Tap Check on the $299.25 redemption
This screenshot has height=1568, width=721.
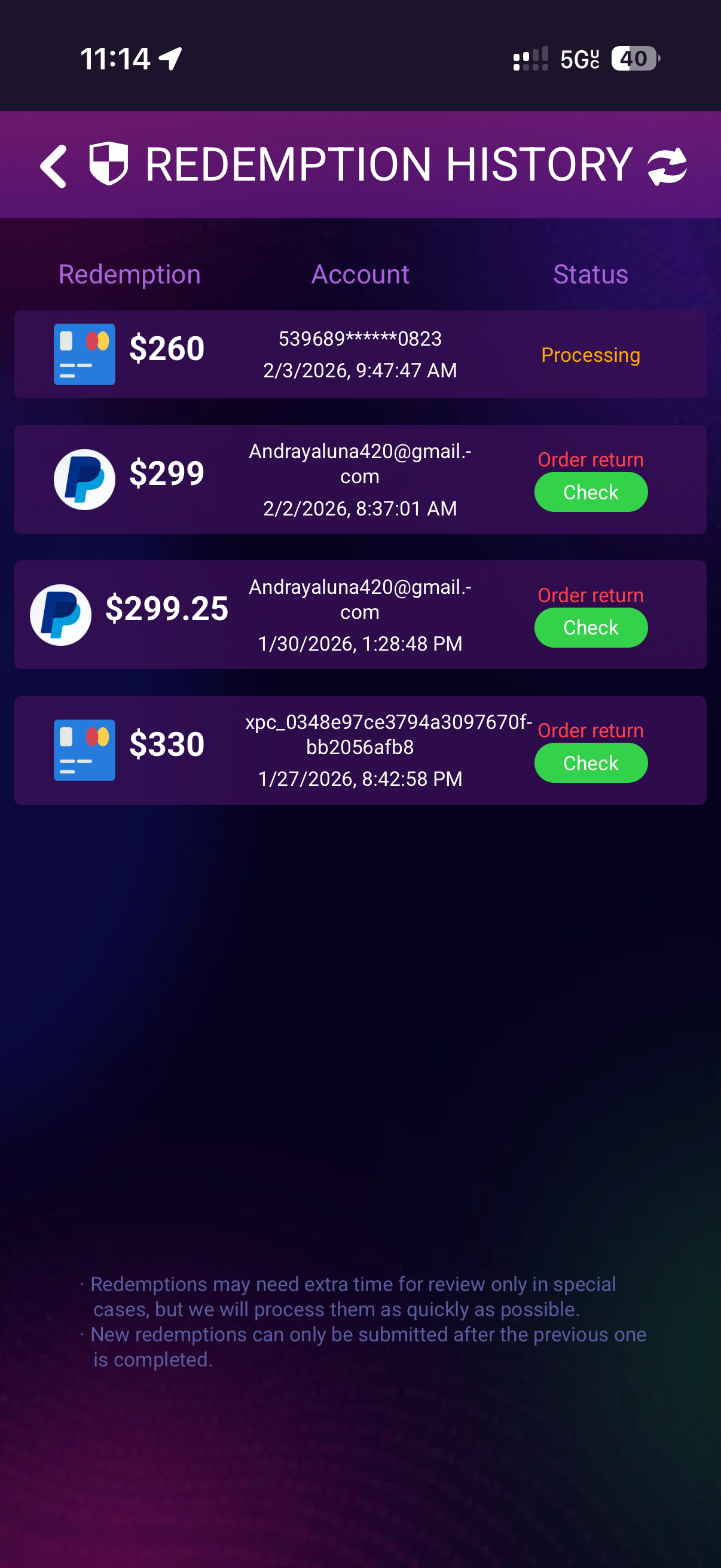pos(590,627)
